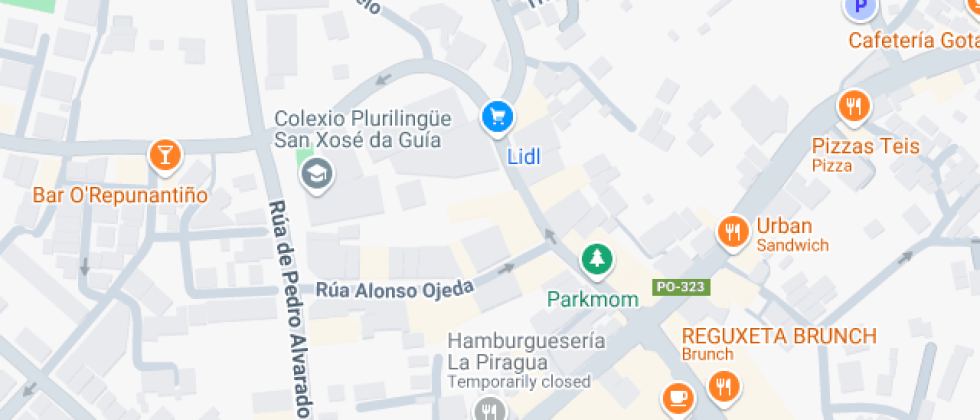Tap the parking marker near Cafetería Gota
Screen dimensions: 980x420
(x=859, y=9)
